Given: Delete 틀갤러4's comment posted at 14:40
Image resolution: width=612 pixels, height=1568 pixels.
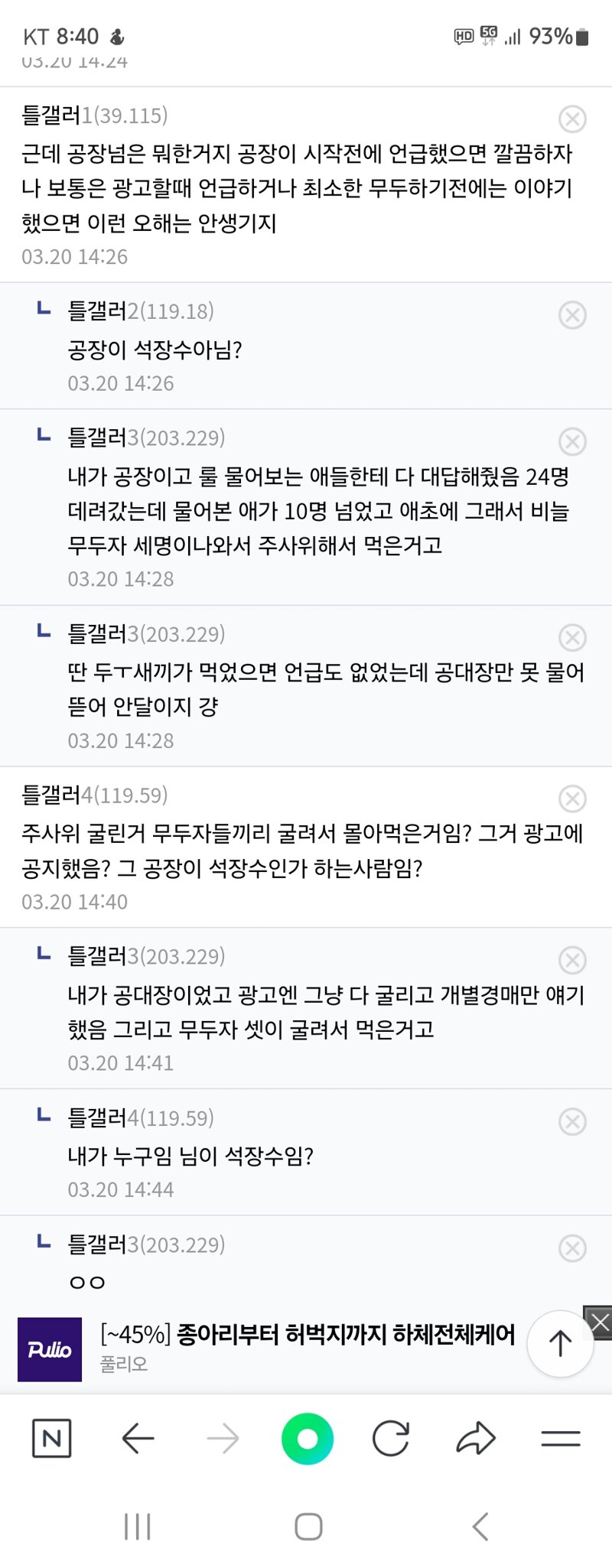Looking at the screenshot, I should (x=571, y=799).
